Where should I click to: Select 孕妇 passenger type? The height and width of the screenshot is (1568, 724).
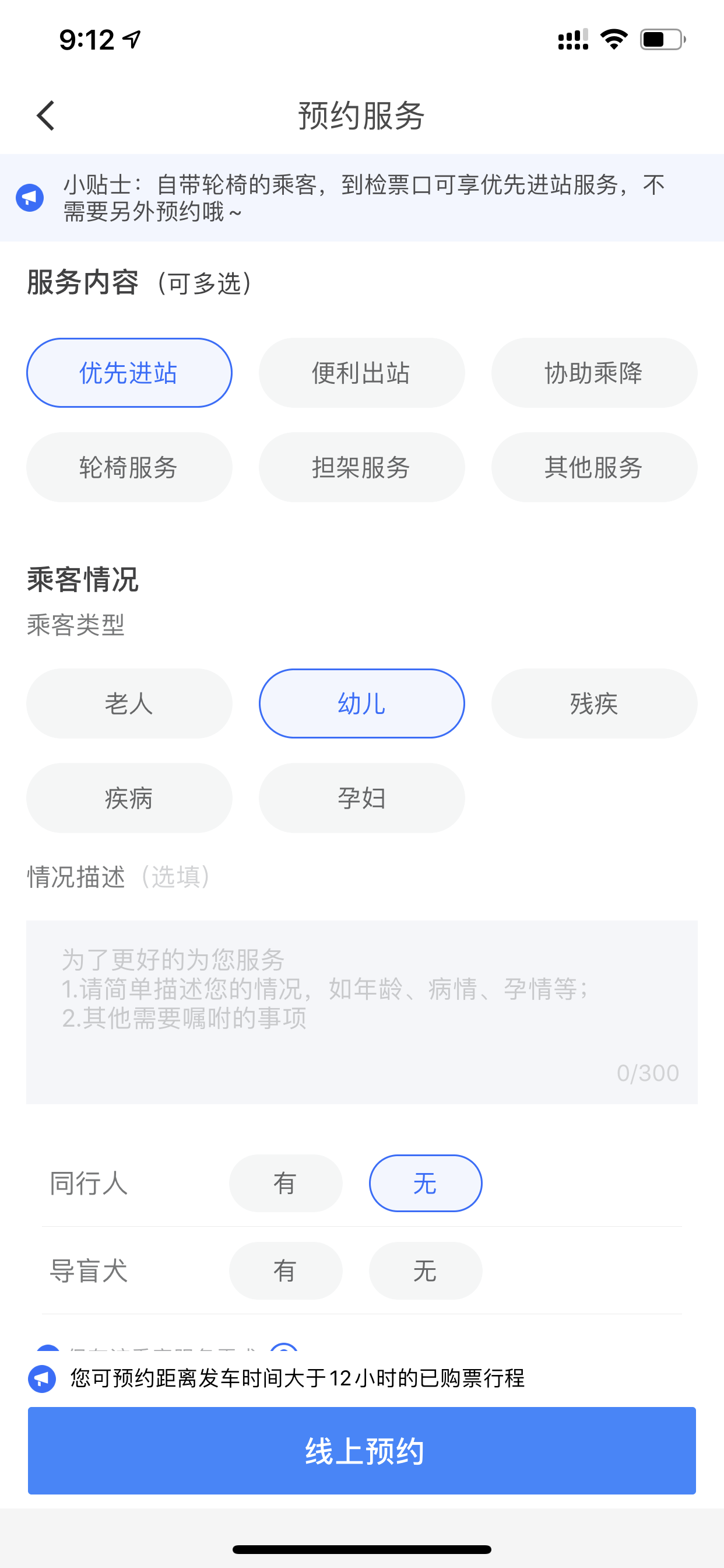(361, 797)
